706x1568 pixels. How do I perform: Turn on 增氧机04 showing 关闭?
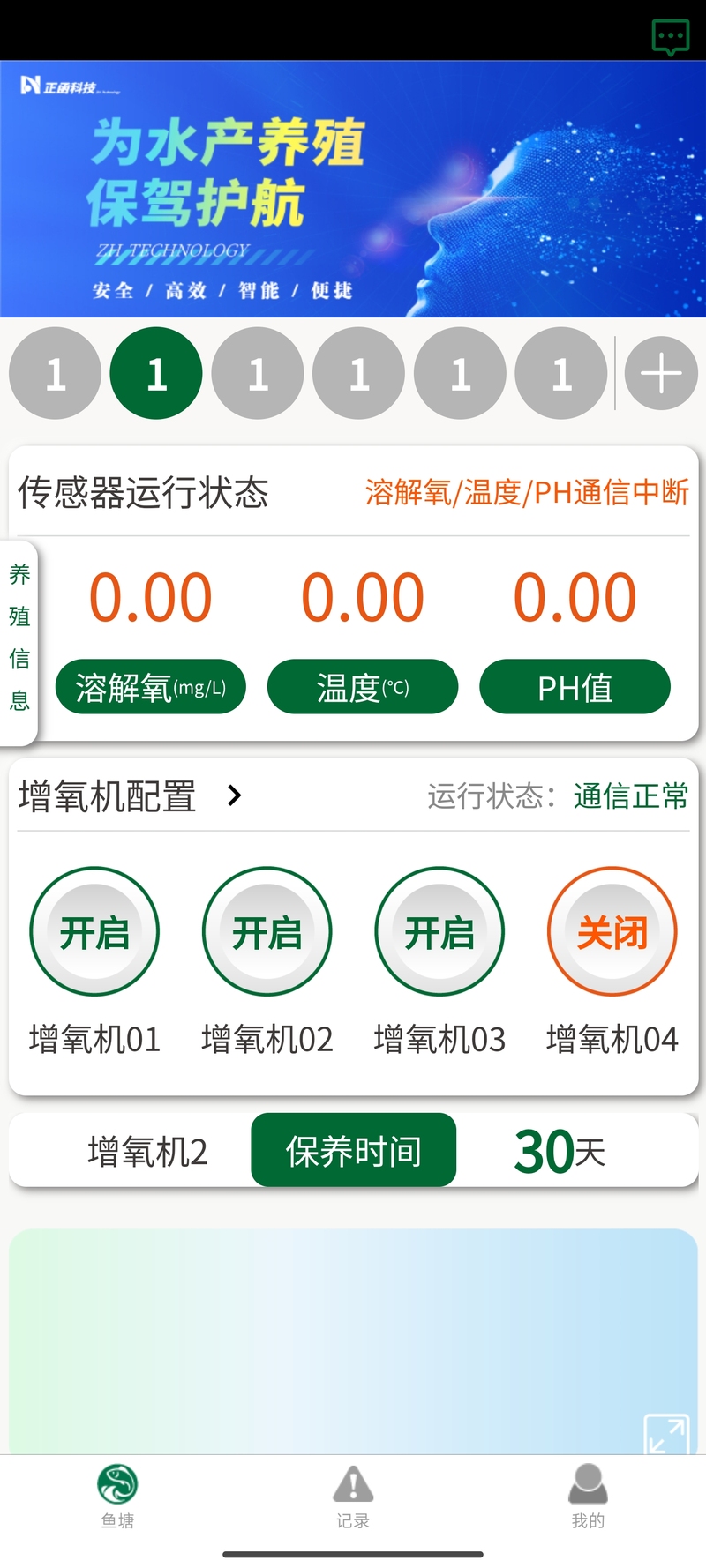[x=612, y=932]
